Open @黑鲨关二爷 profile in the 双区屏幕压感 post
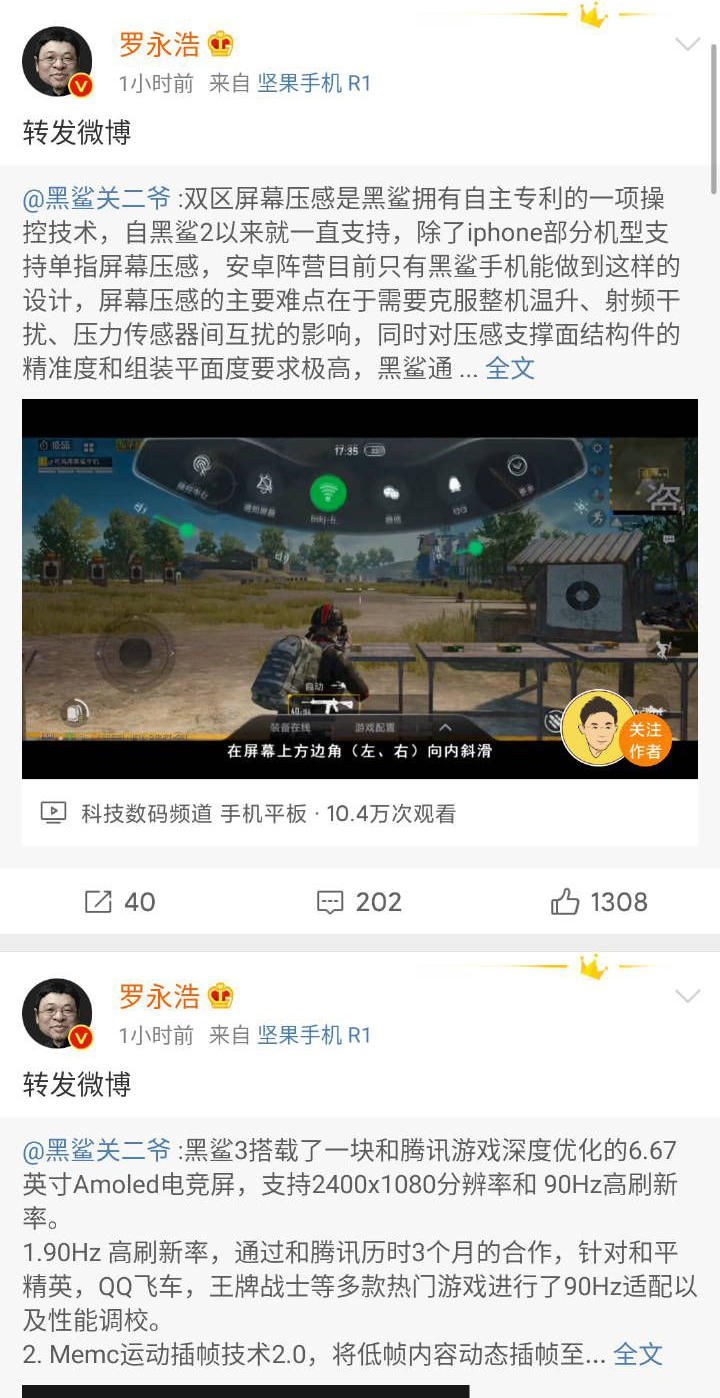The image size is (720, 1398). tap(98, 198)
